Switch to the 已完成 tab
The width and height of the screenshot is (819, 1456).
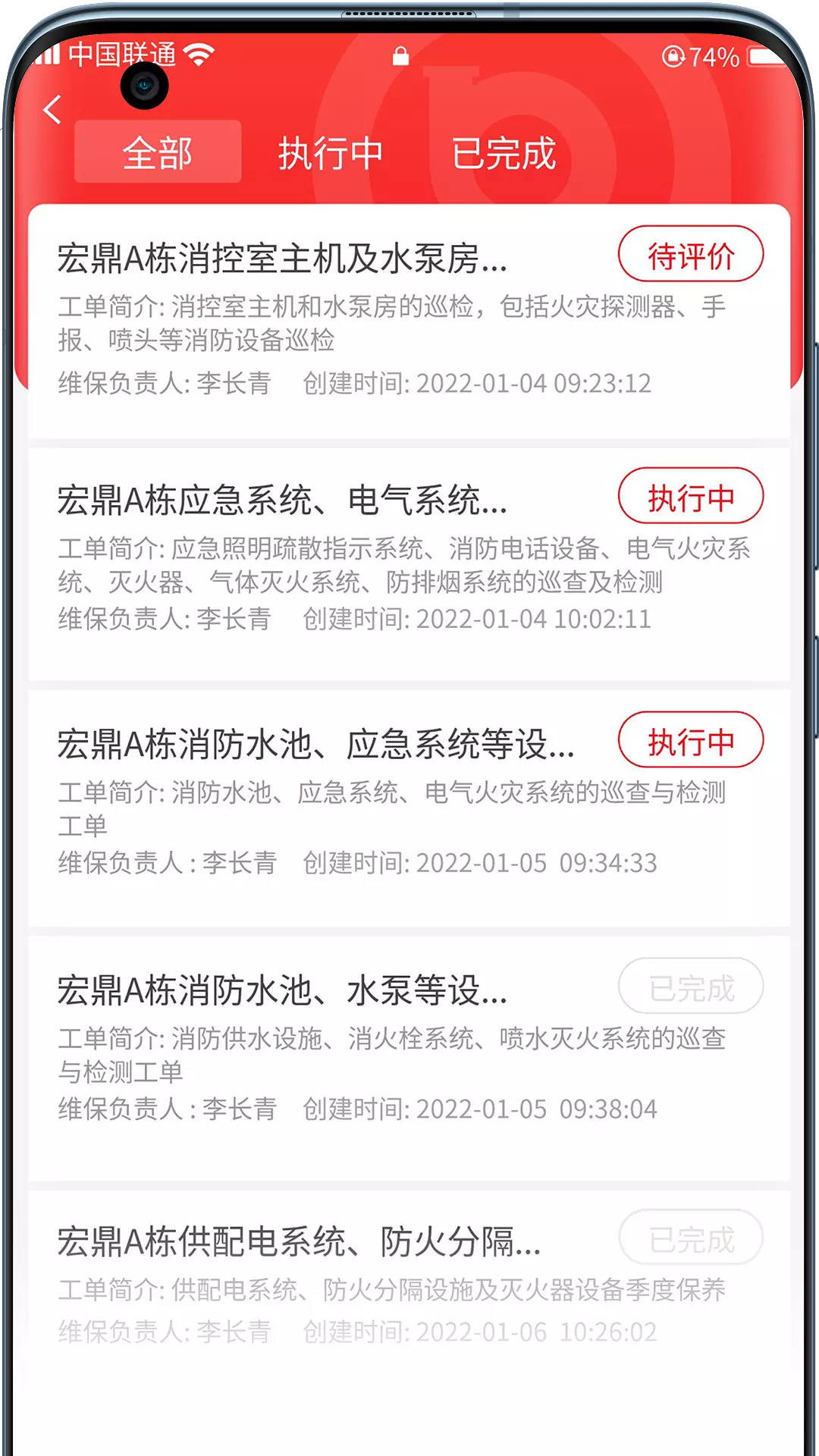pyautogui.click(x=504, y=153)
